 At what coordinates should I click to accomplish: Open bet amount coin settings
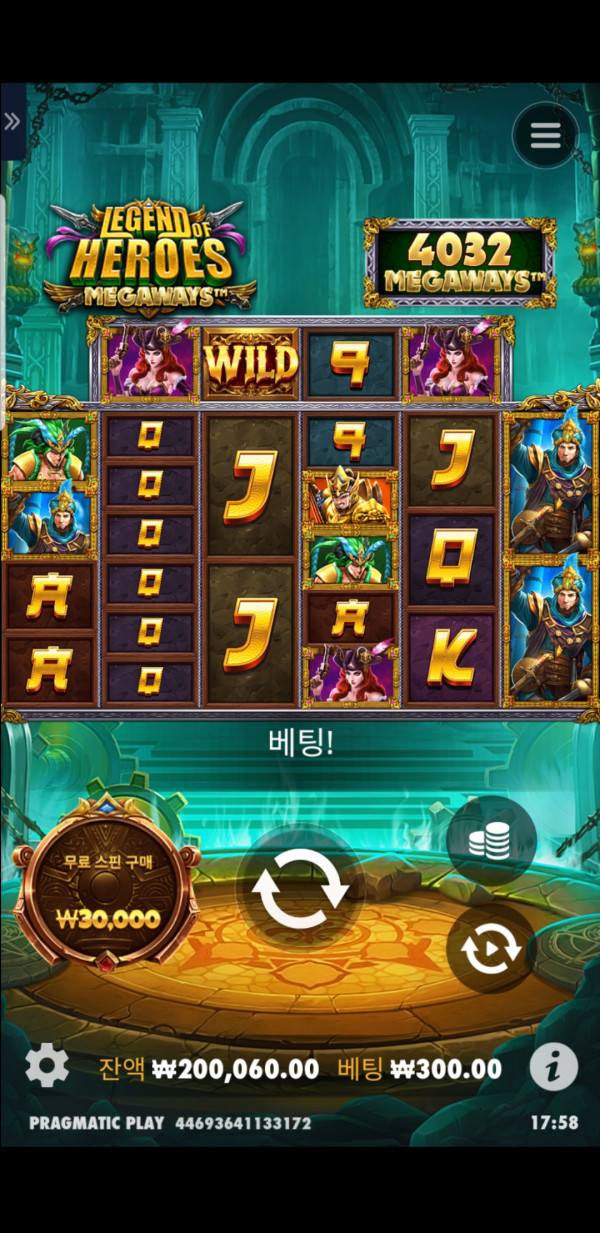(x=491, y=841)
